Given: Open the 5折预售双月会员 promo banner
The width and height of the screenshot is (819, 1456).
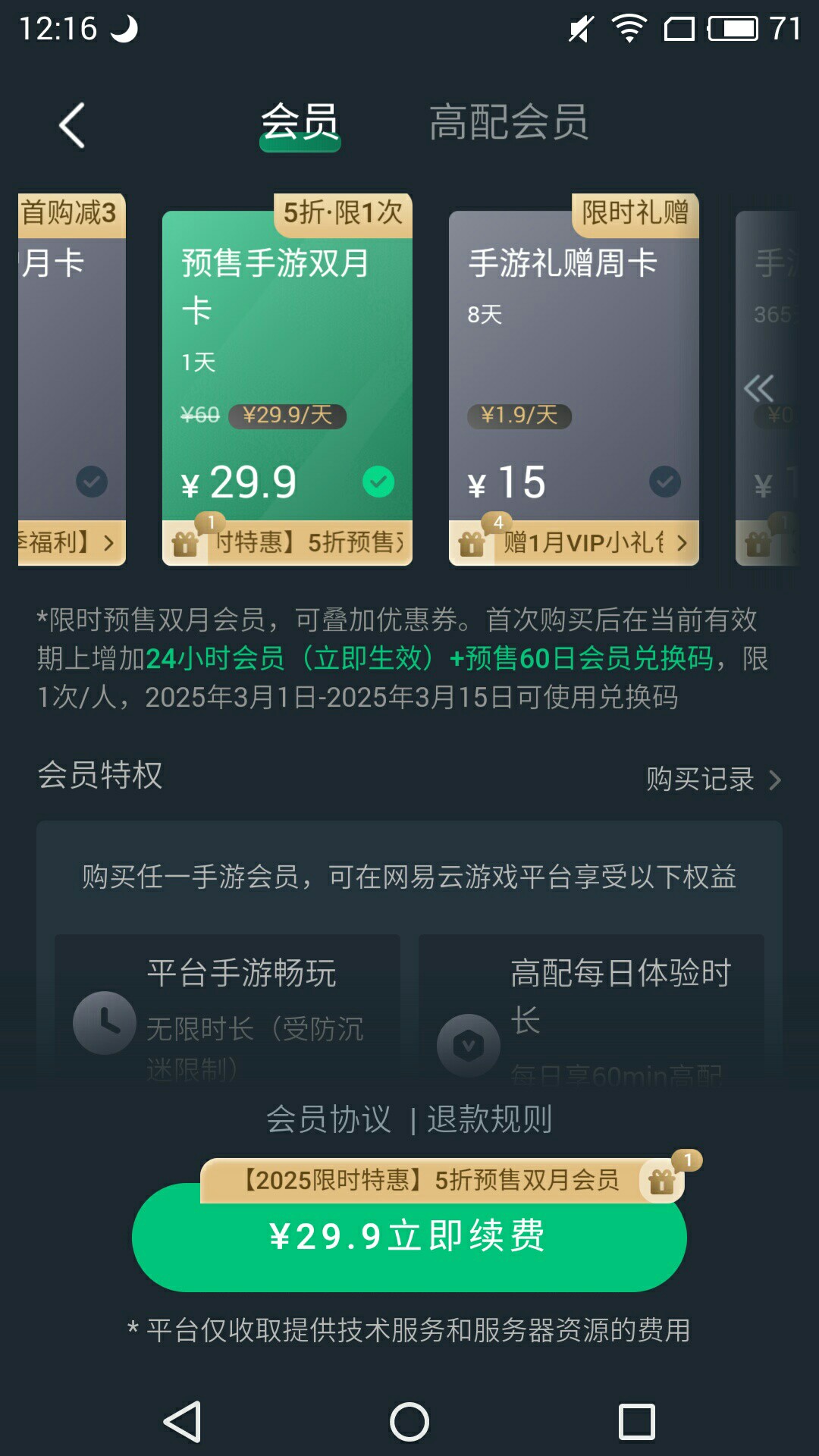Looking at the screenshot, I should tap(432, 1180).
